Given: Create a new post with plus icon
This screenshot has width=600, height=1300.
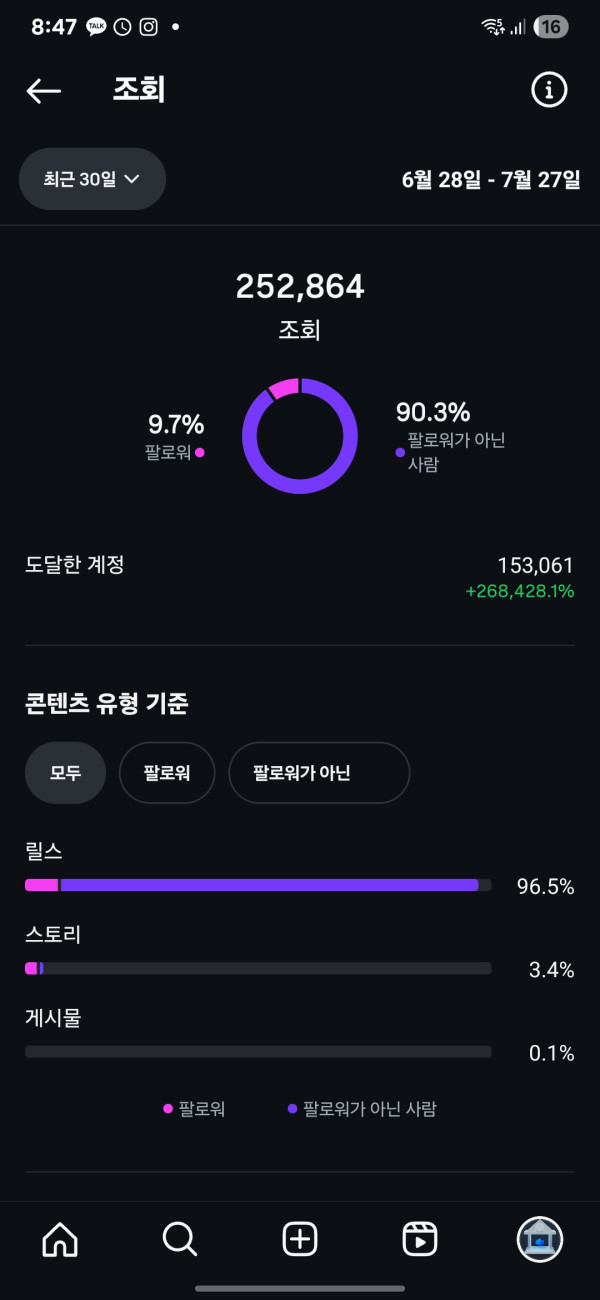Looking at the screenshot, I should pos(300,1239).
